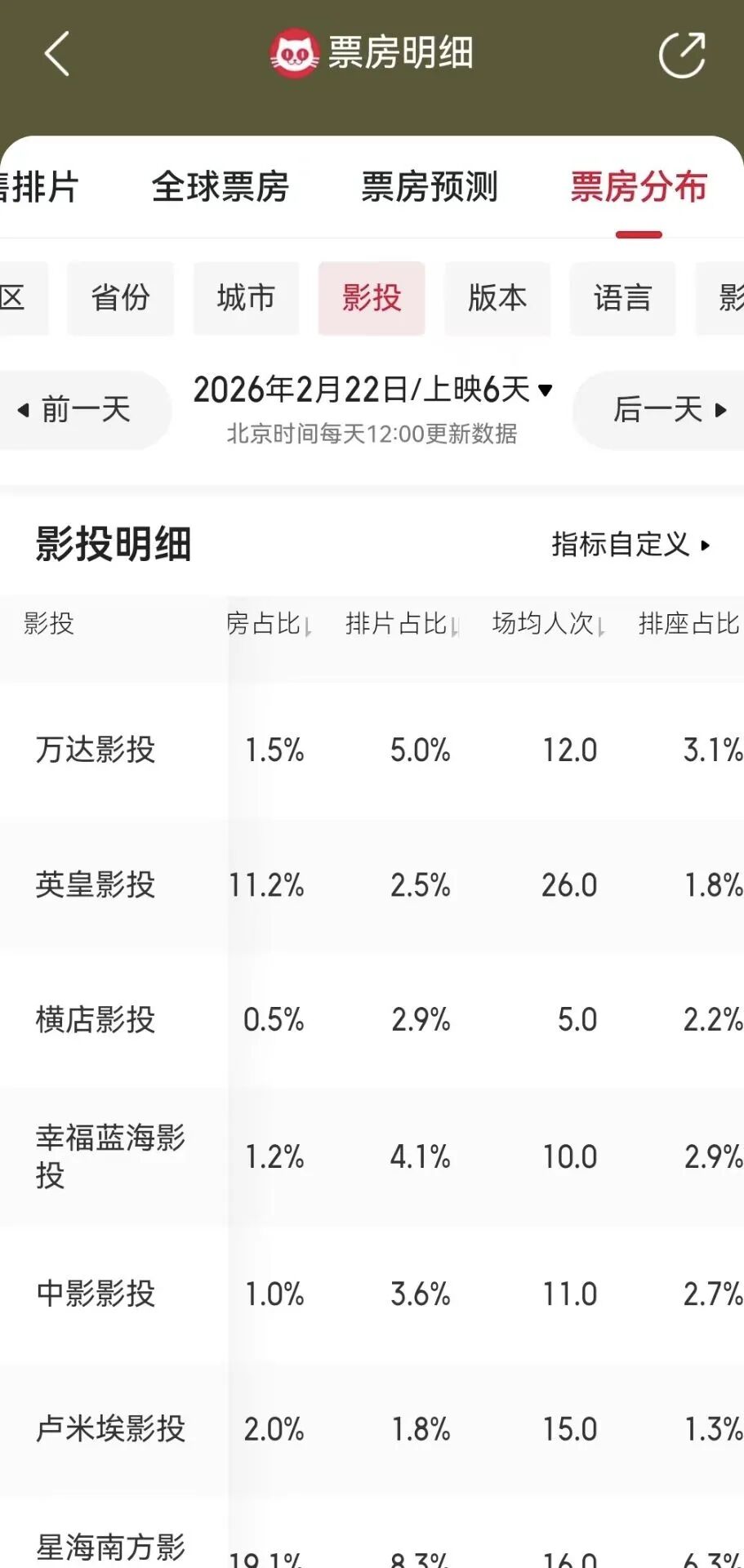Open the date picker for 2026年2月22日

[372, 390]
